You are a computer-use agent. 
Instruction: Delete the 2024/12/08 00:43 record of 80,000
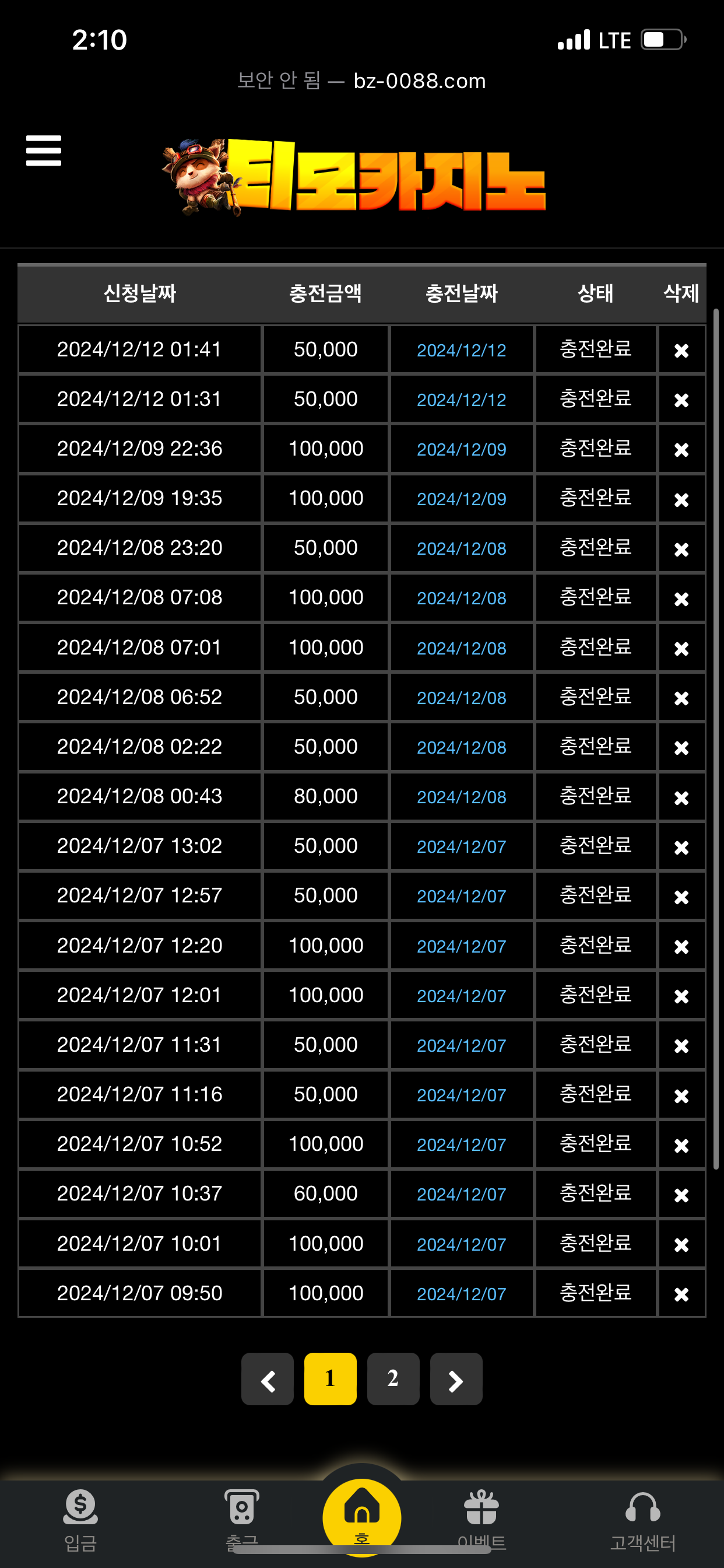(x=681, y=797)
